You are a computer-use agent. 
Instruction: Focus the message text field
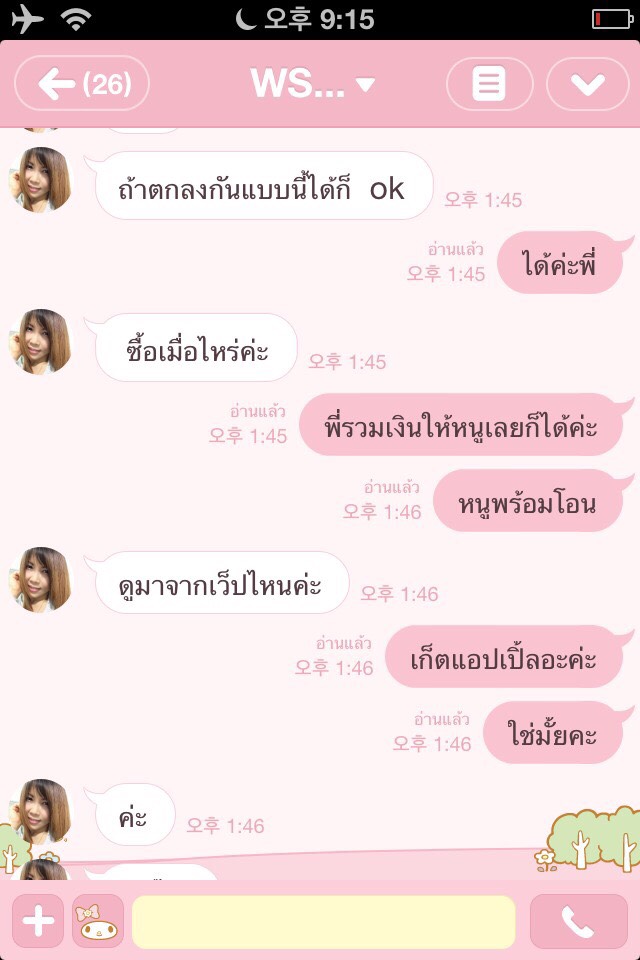pyautogui.click(x=324, y=921)
